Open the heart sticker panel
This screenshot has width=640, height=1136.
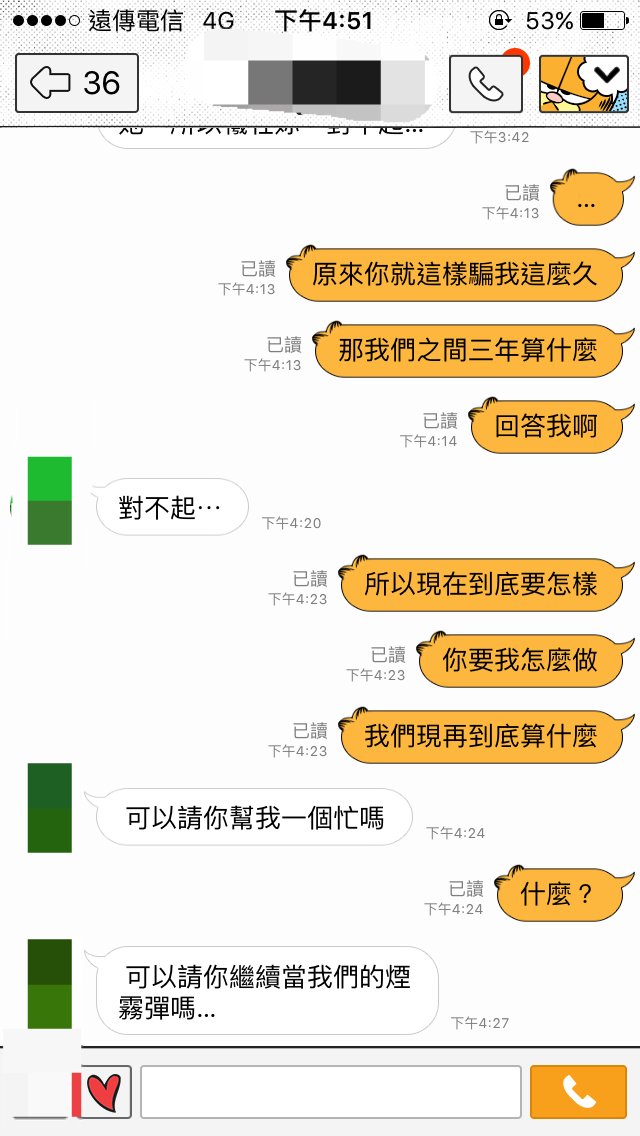click(105, 1091)
